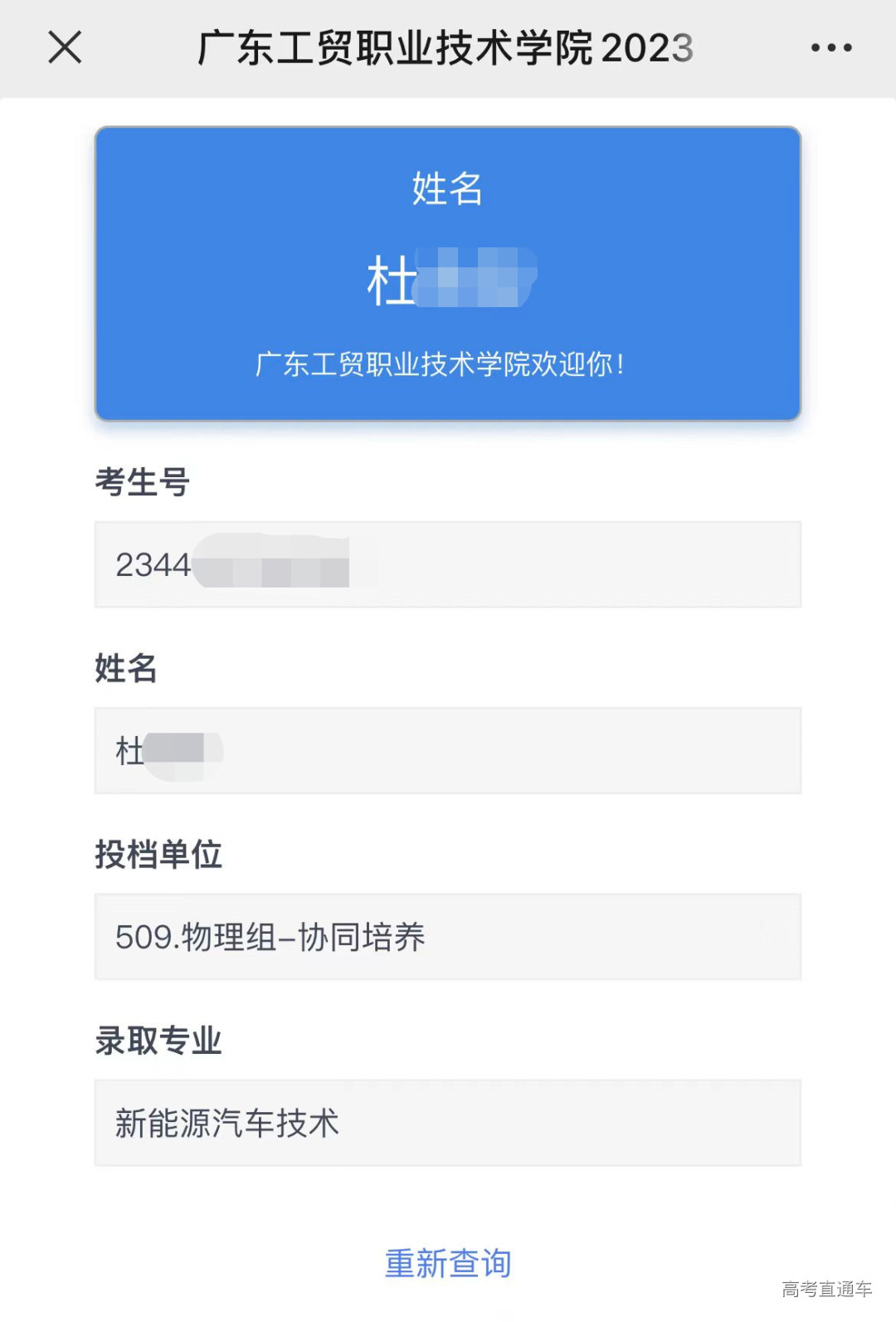
Task: Close the admission result page
Action: [x=65, y=47]
